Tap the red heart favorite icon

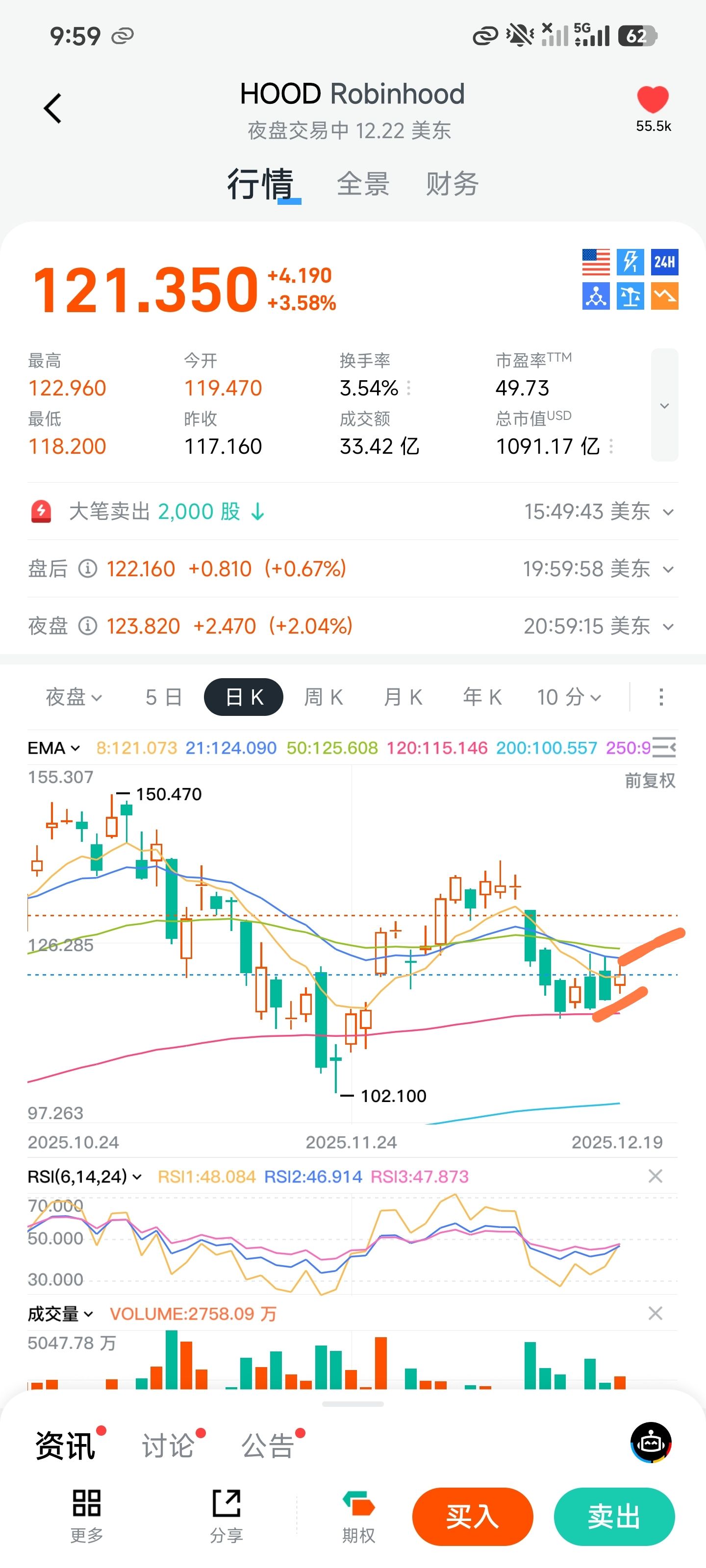pos(653,100)
